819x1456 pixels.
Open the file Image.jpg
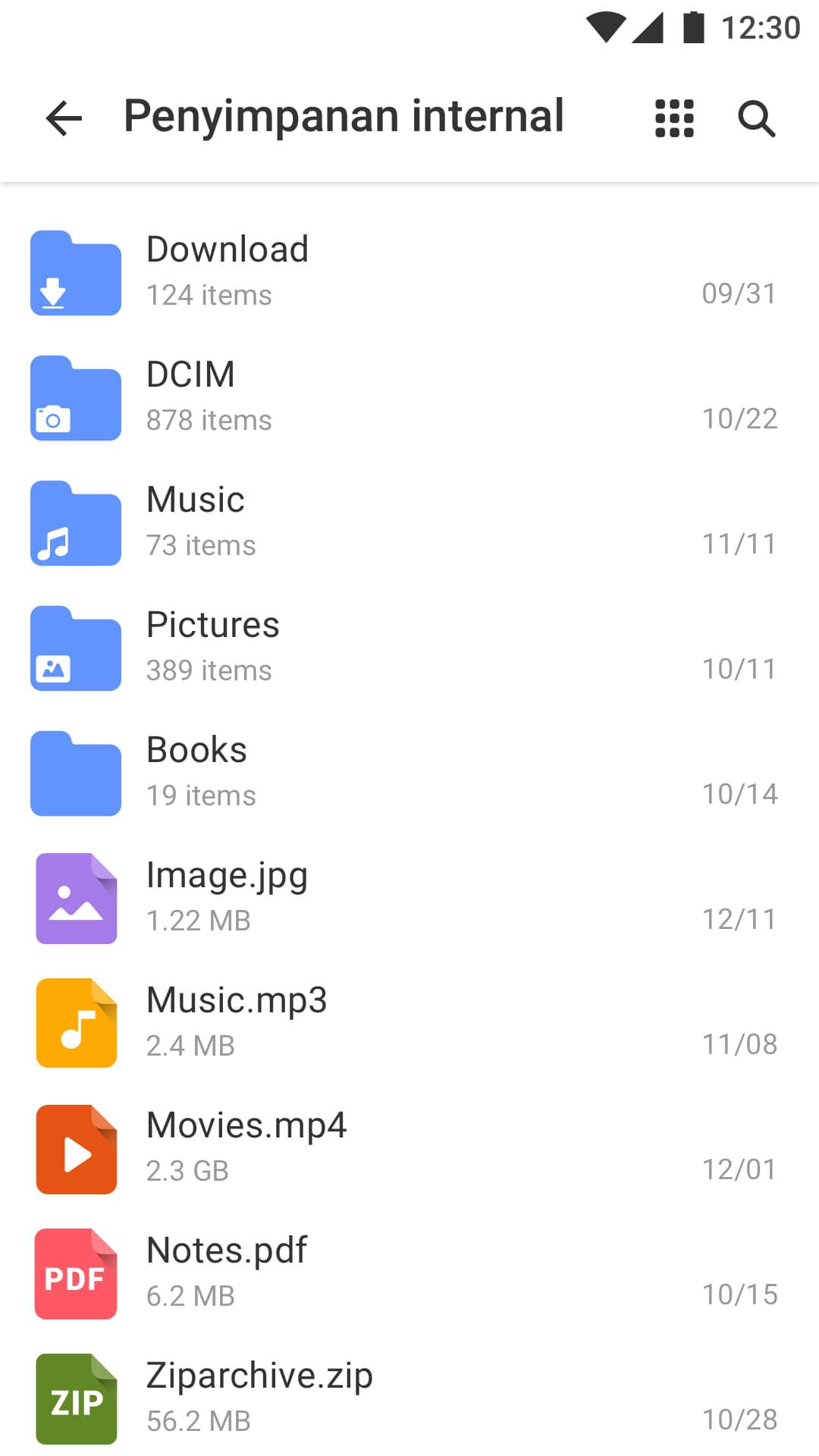(409, 899)
